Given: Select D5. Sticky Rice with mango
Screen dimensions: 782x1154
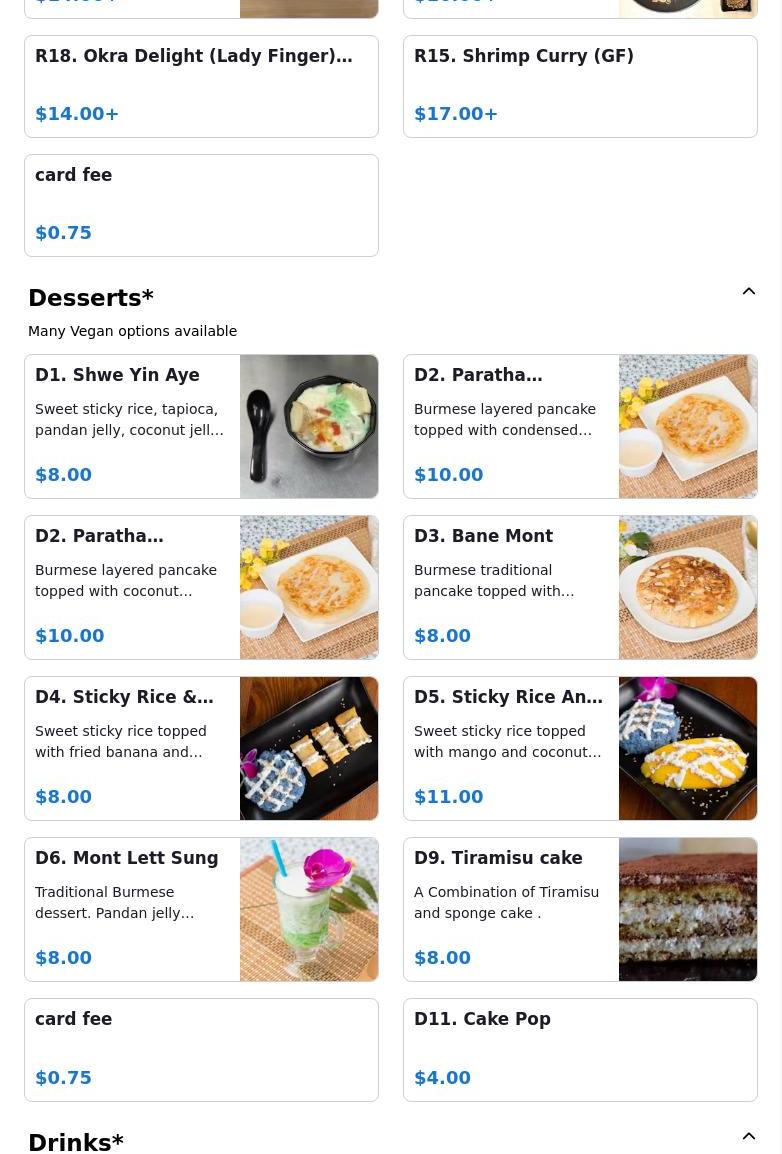Looking at the screenshot, I should pos(580,748).
